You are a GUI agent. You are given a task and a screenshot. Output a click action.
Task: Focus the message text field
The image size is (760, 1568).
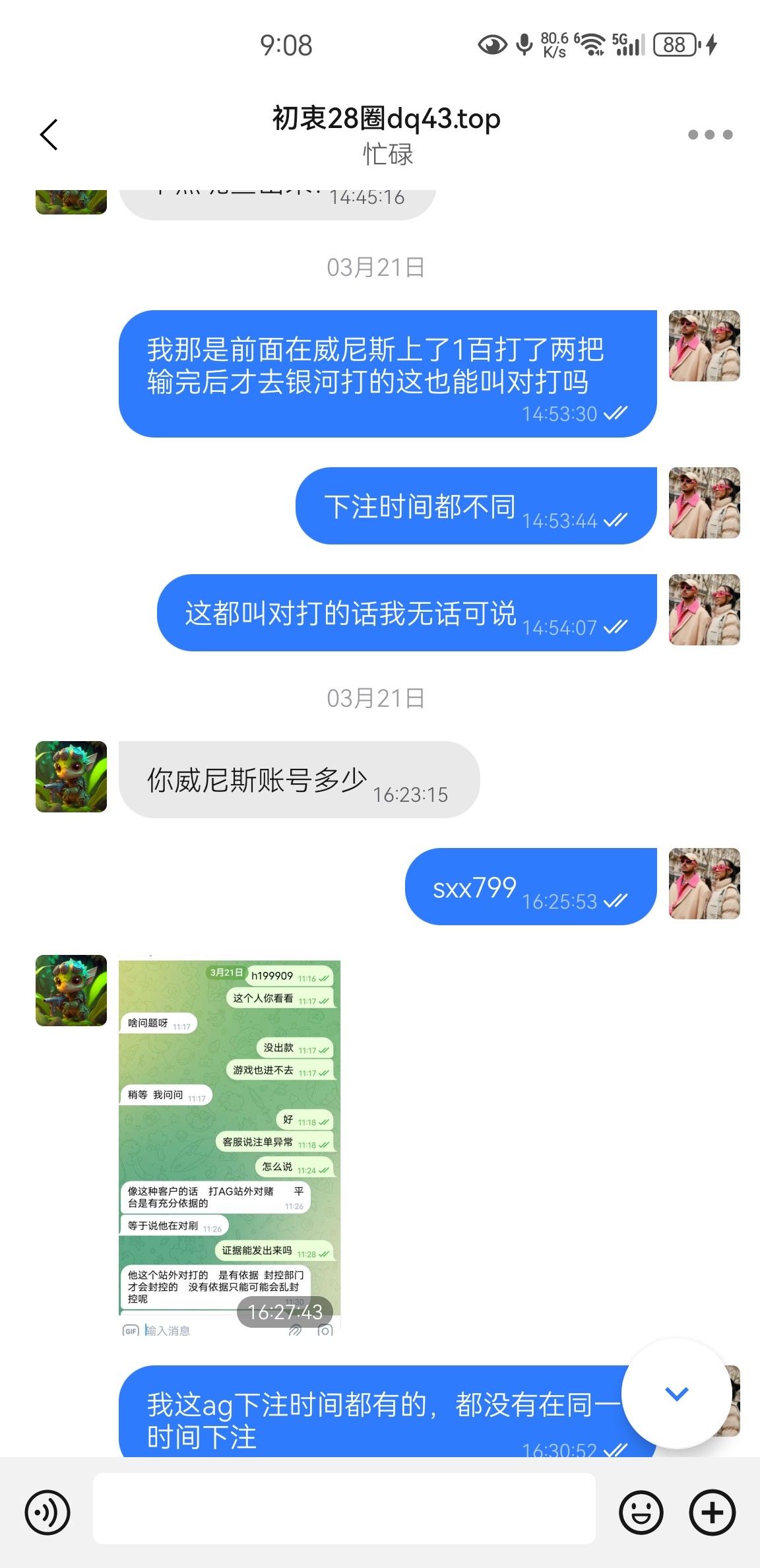click(x=344, y=1509)
